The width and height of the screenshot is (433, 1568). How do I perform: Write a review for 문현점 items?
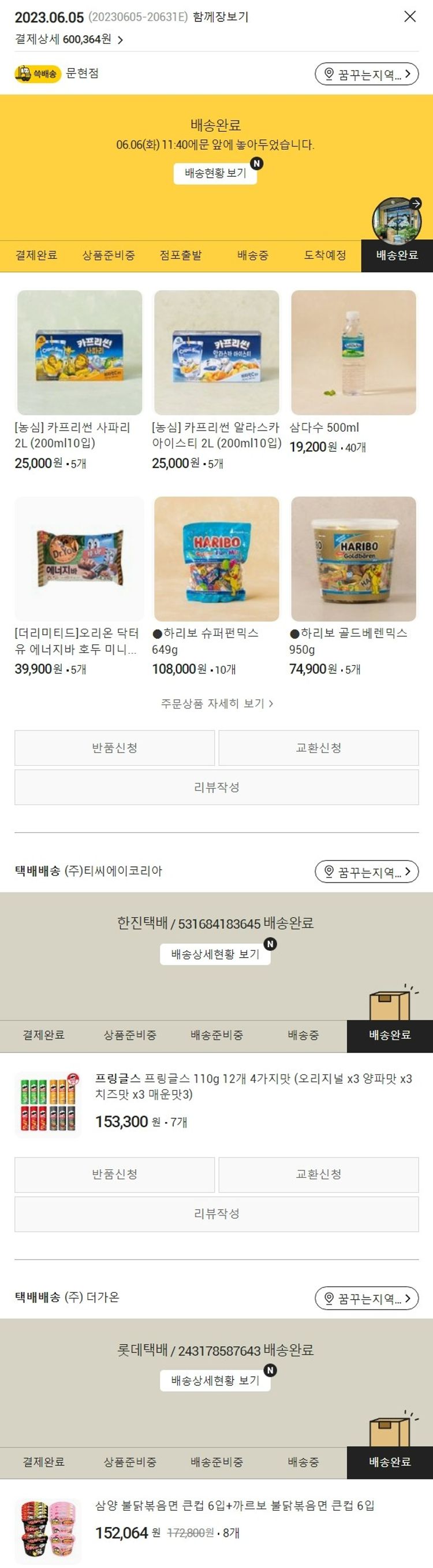(x=216, y=787)
